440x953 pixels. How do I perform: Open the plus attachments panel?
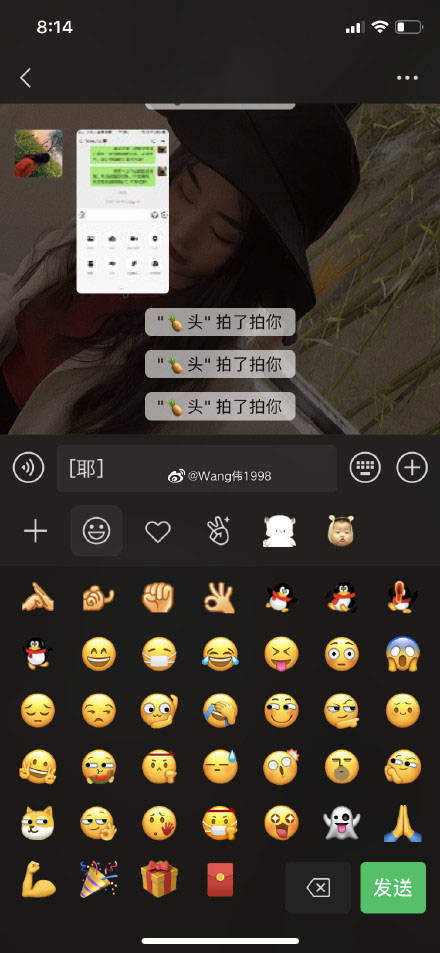(412, 467)
